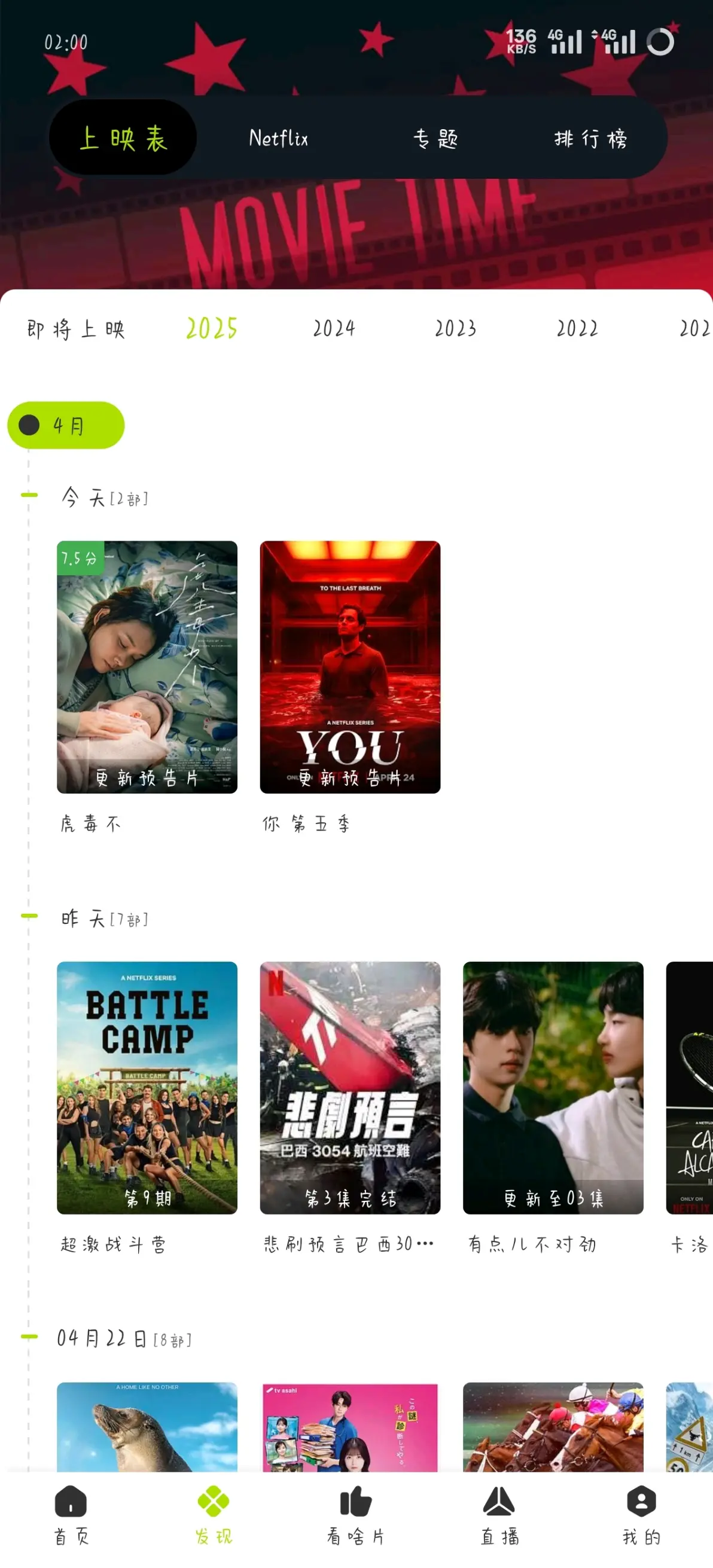The height and width of the screenshot is (1568, 713).
Task: Show 即将上映 upcoming releases
Action: tap(75, 330)
